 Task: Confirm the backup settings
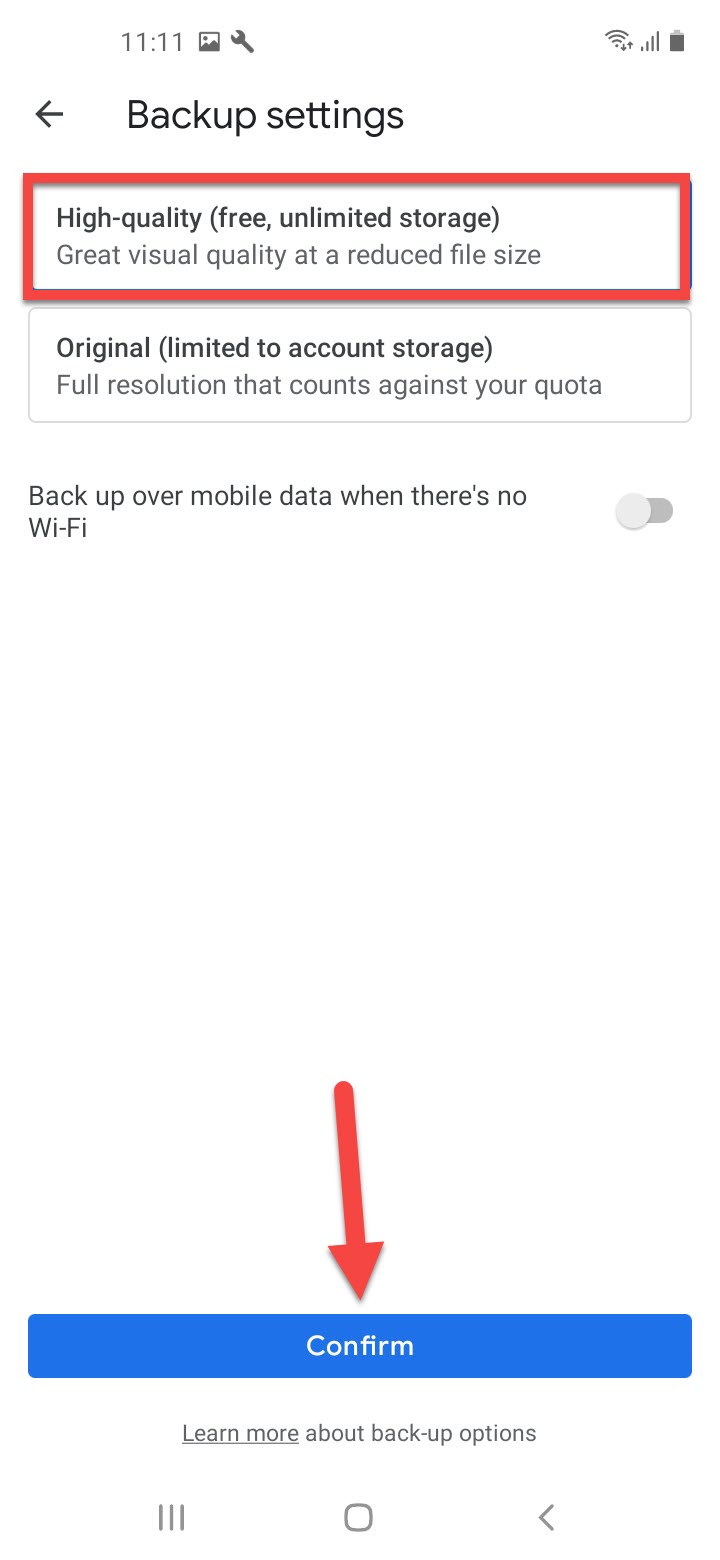tap(360, 1346)
